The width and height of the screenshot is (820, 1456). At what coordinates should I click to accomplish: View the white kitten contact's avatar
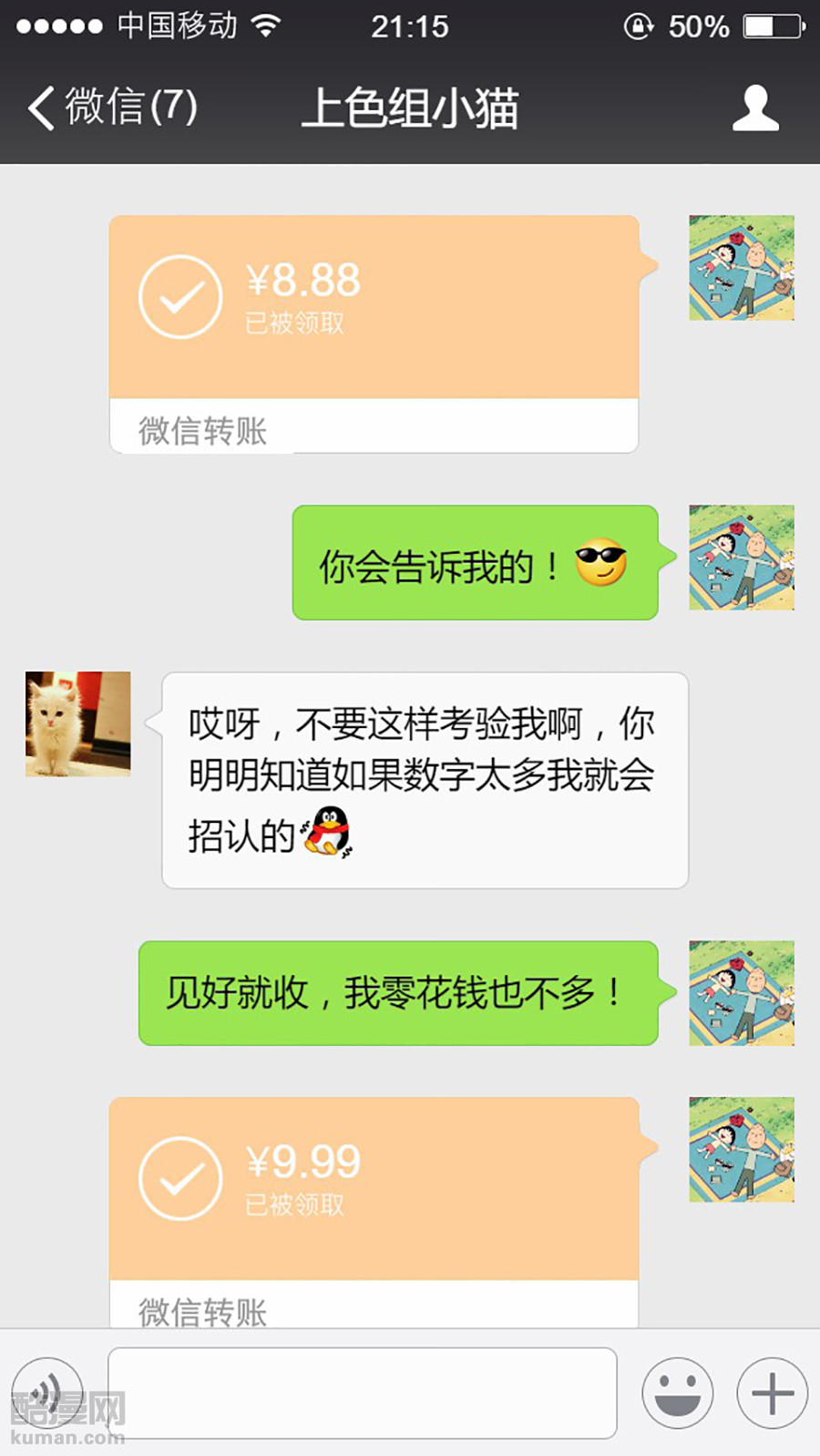pyautogui.click(x=78, y=724)
